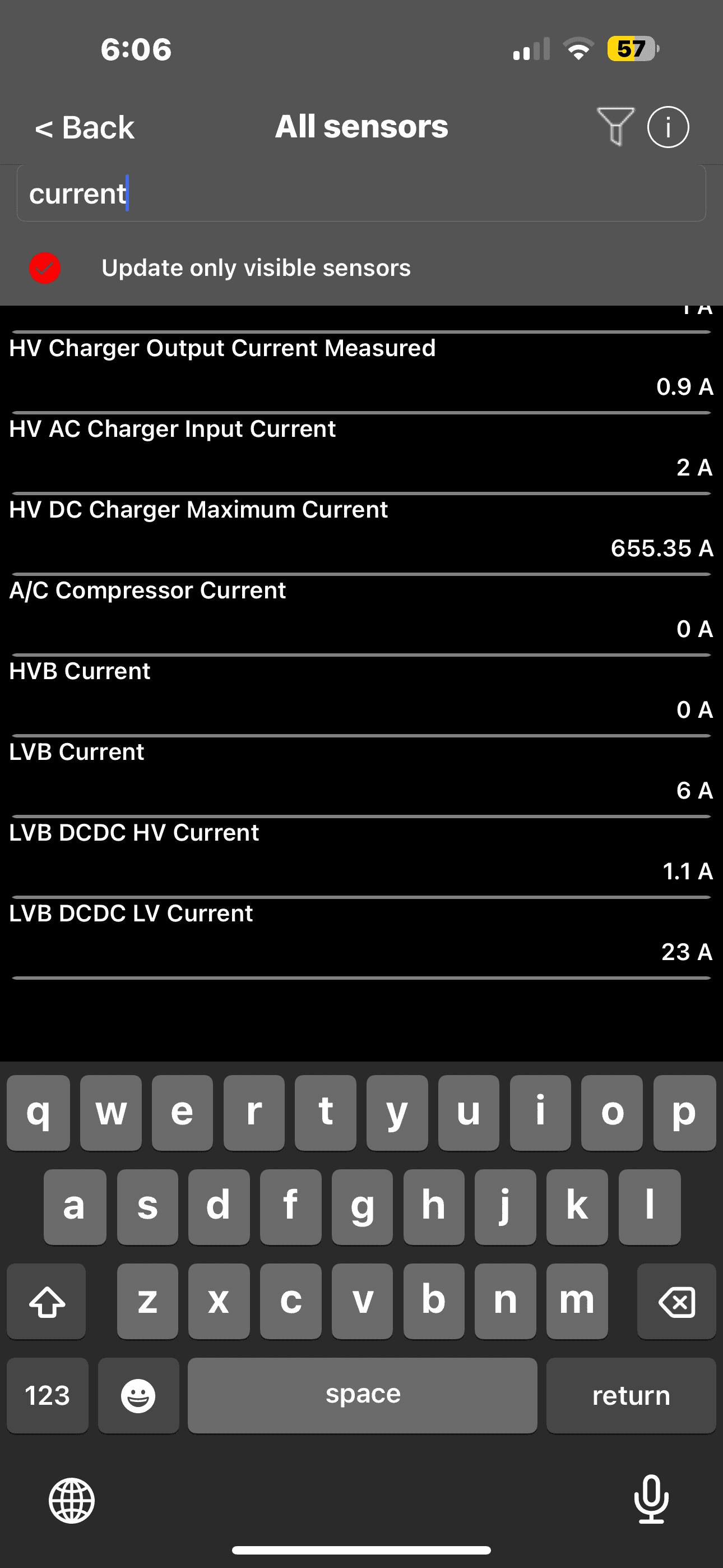Select the HV AC Charger Input Current row
This screenshot has width=723, height=1568.
tap(361, 449)
